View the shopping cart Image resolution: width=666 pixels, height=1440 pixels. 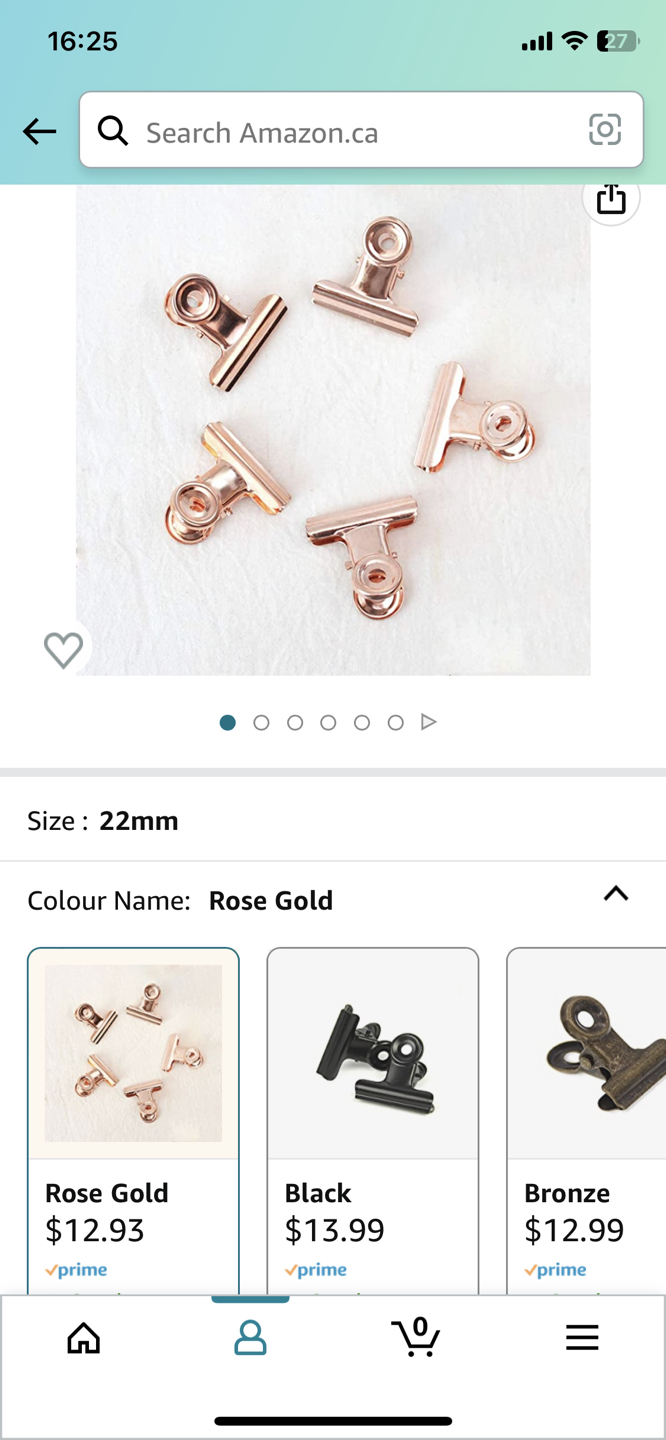416,1338
